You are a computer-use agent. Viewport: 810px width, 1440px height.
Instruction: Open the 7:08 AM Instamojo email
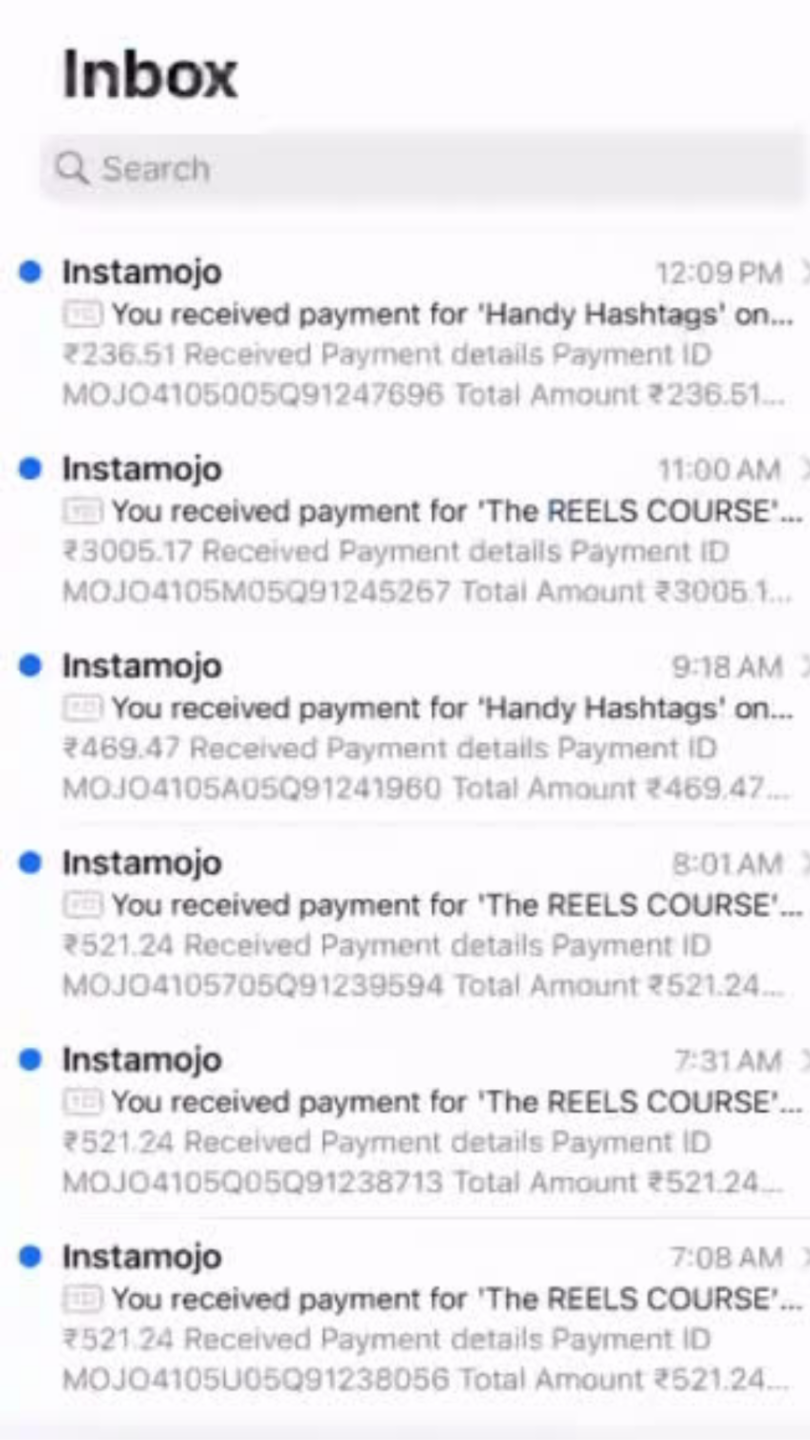pos(420,1319)
